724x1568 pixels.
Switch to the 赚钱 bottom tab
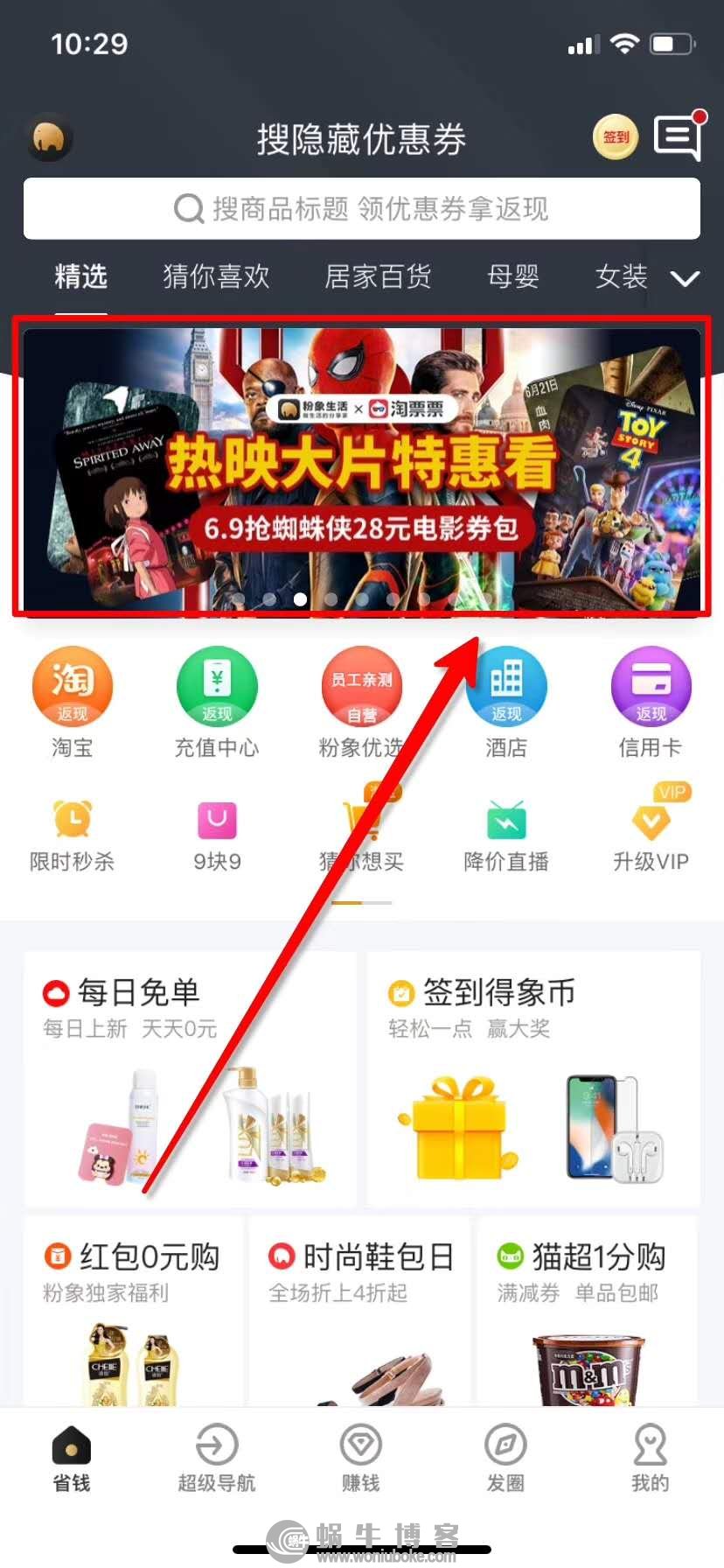361,1459
